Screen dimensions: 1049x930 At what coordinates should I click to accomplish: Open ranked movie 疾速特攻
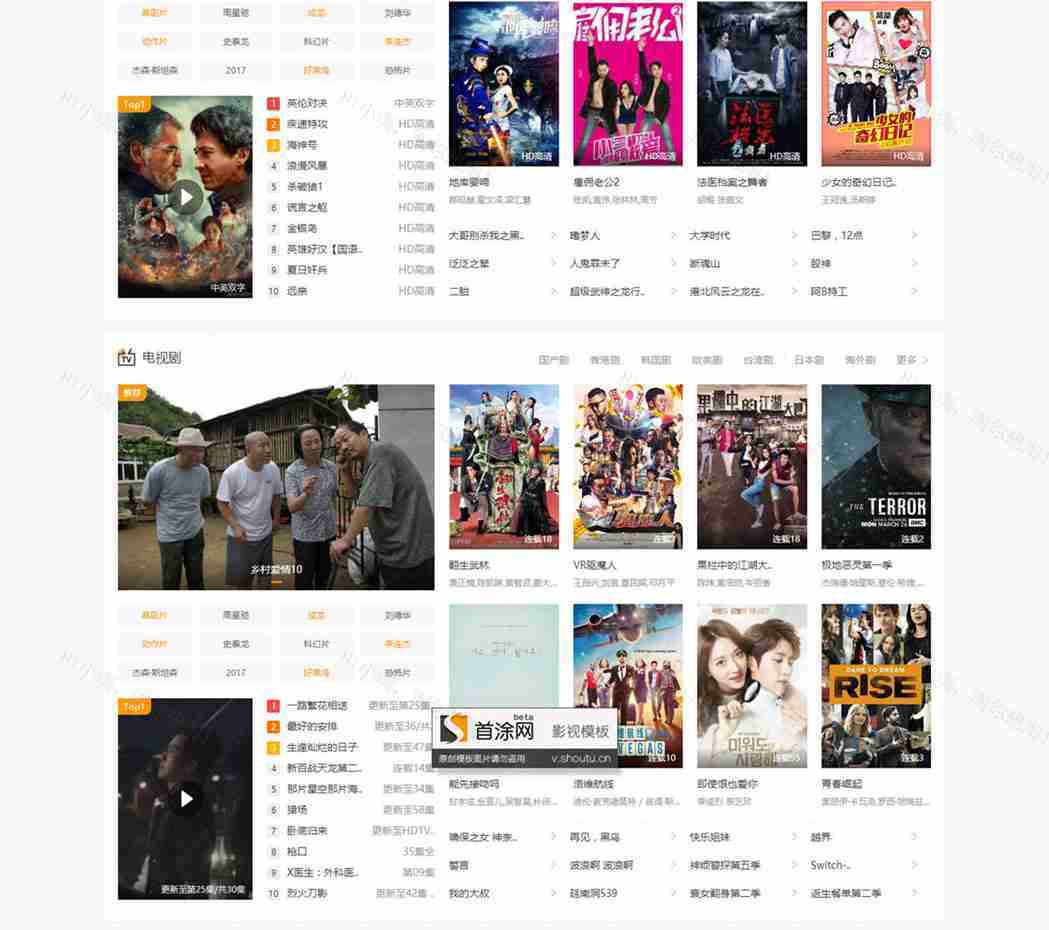[307, 124]
